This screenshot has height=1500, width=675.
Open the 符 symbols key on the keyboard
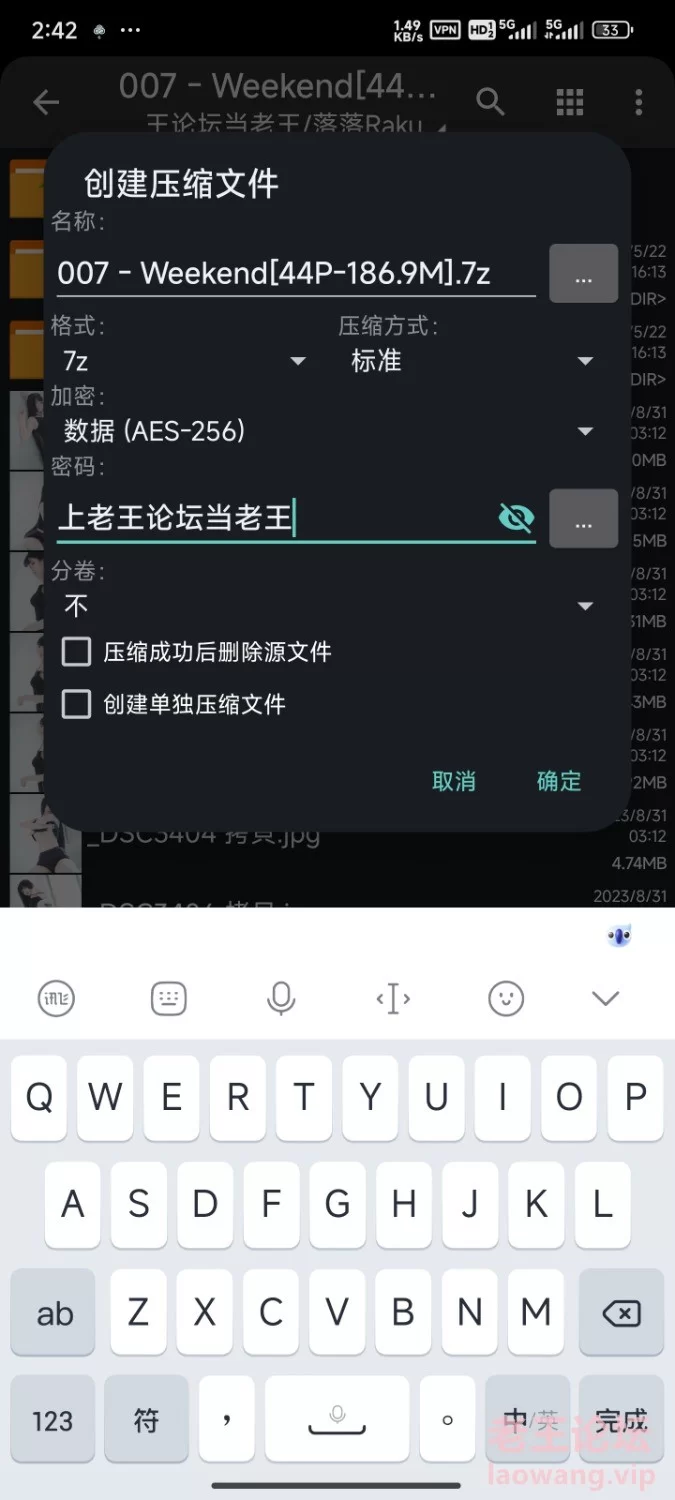(x=146, y=1420)
